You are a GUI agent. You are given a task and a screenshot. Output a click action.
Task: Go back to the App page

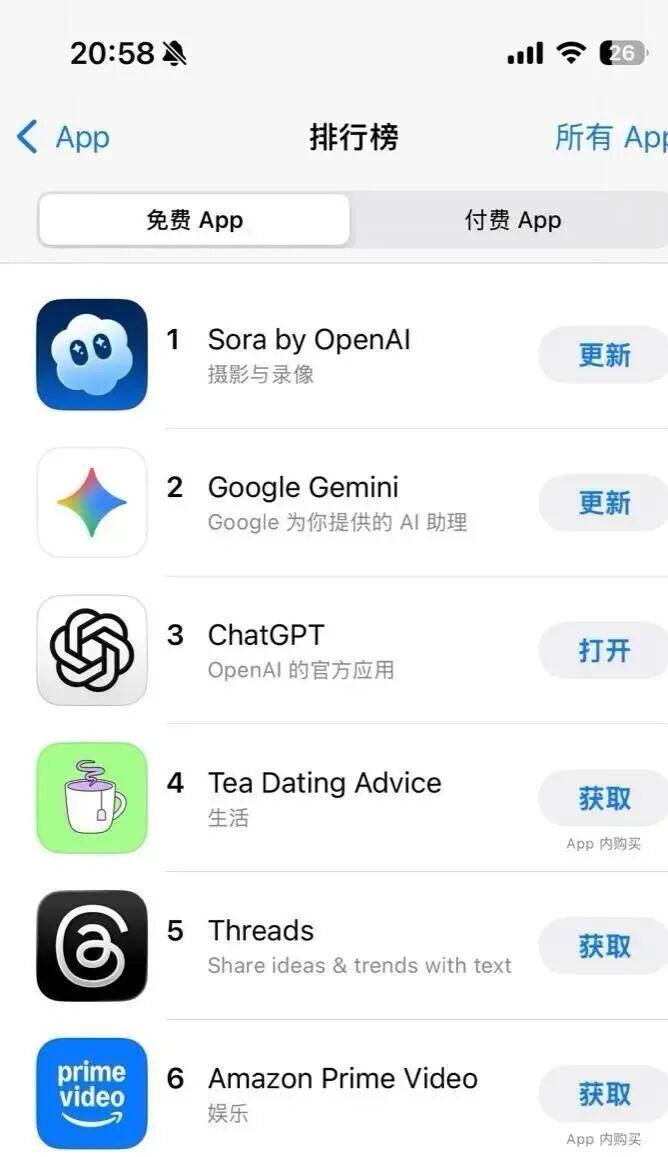pos(63,137)
